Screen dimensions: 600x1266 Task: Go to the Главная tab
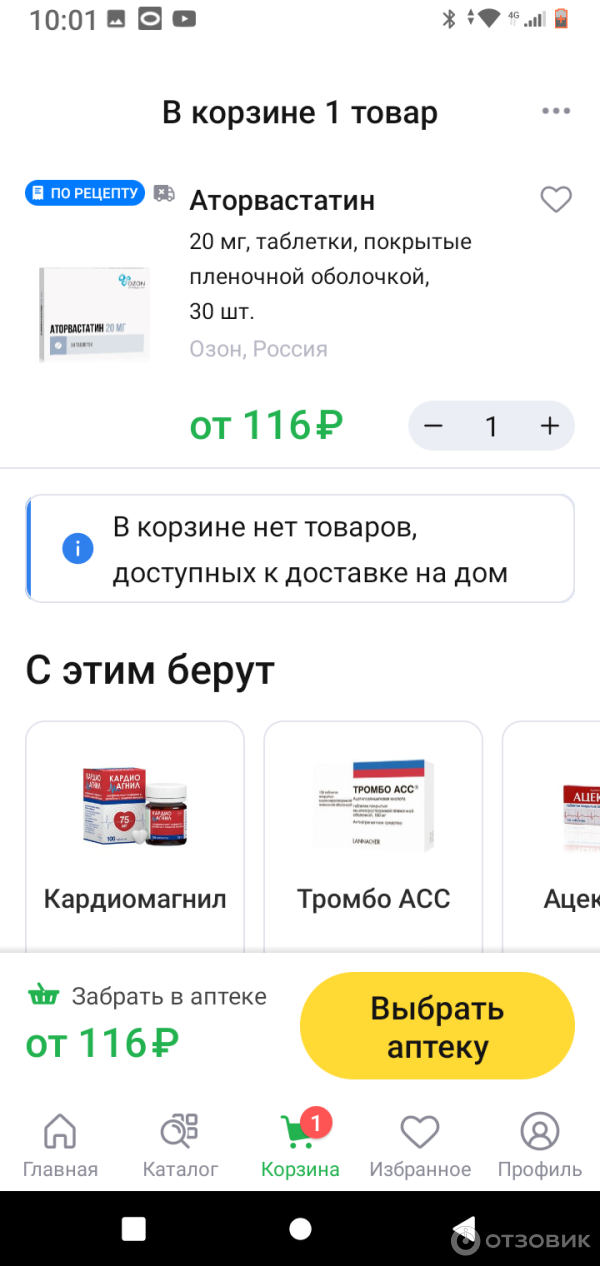[x=60, y=1146]
